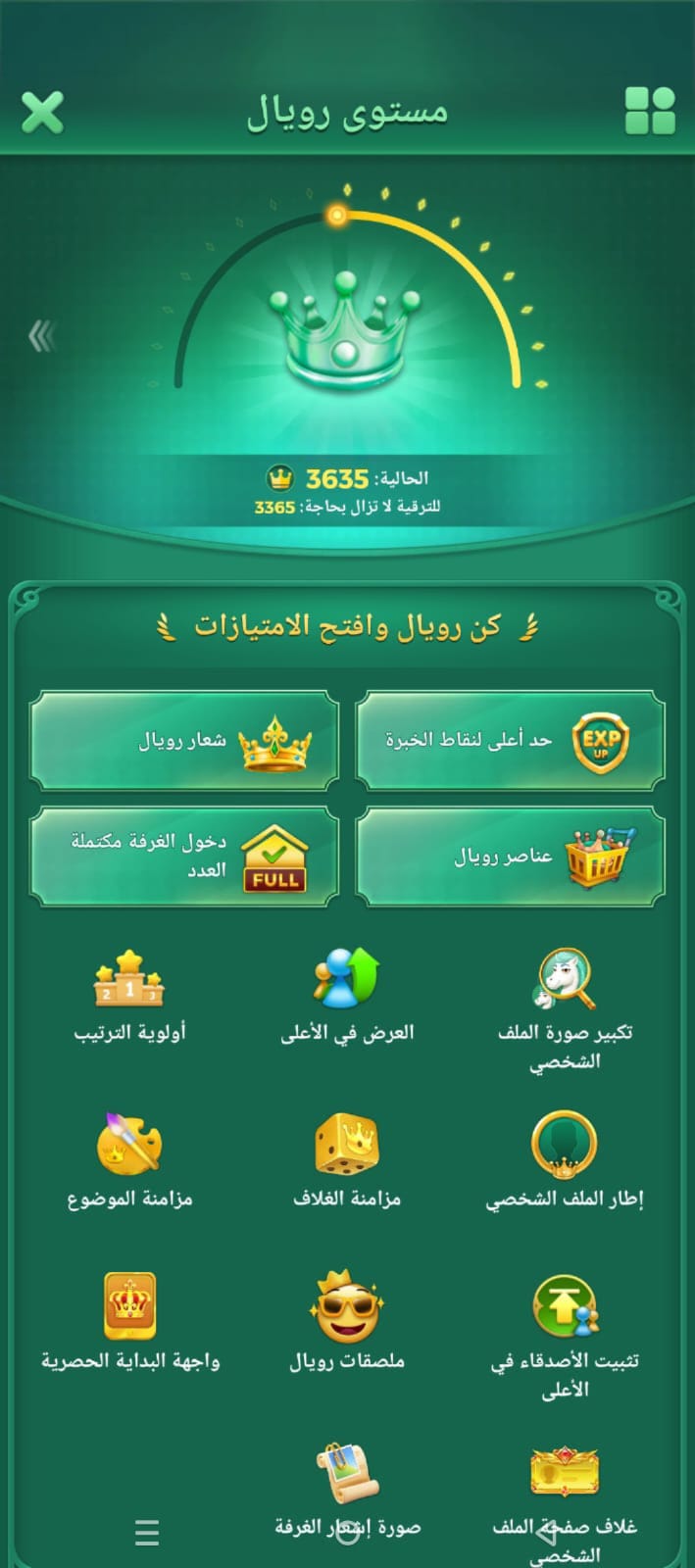Open عناصر رويال privilege card

(510, 857)
